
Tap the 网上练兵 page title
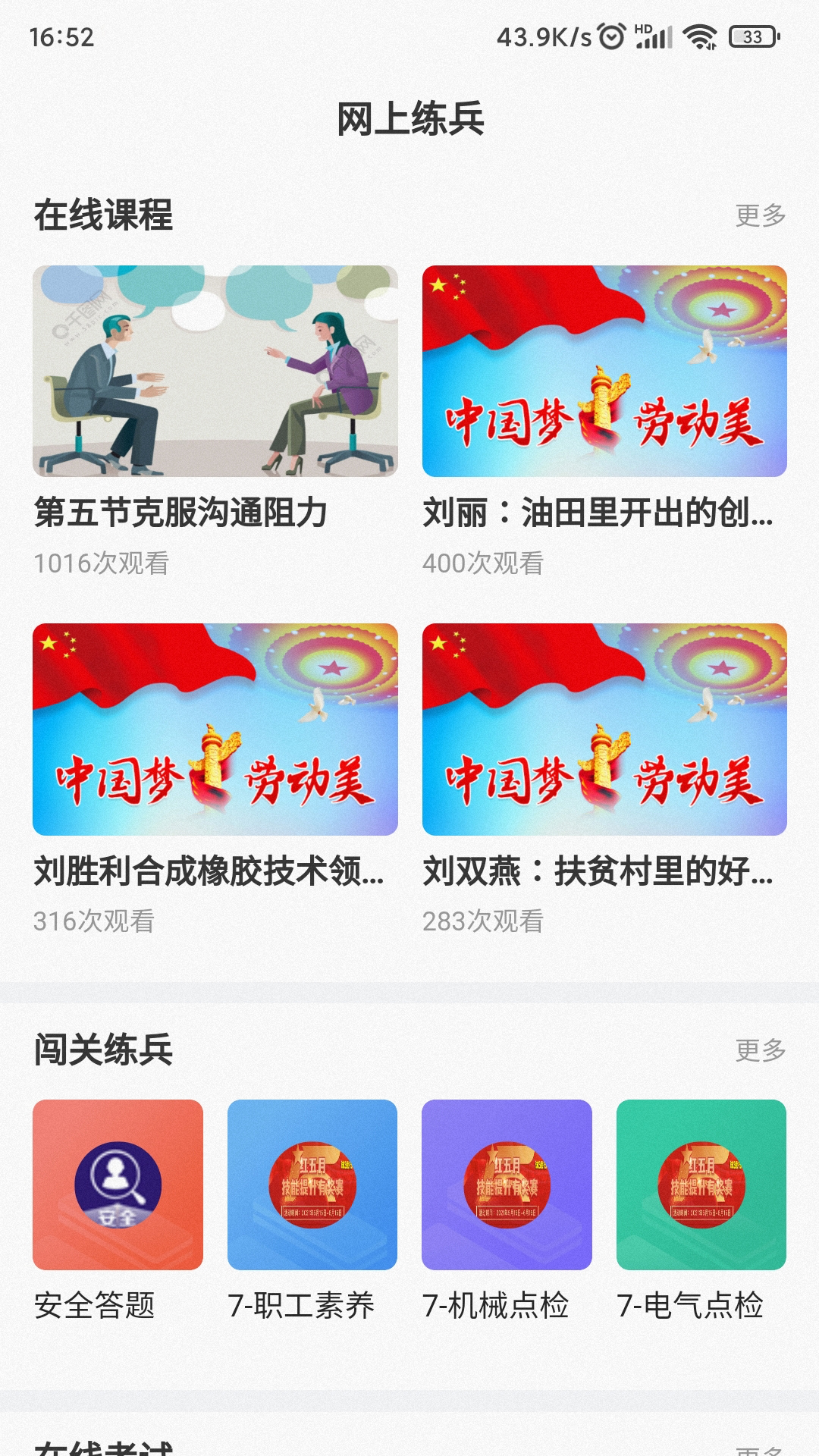point(409,118)
